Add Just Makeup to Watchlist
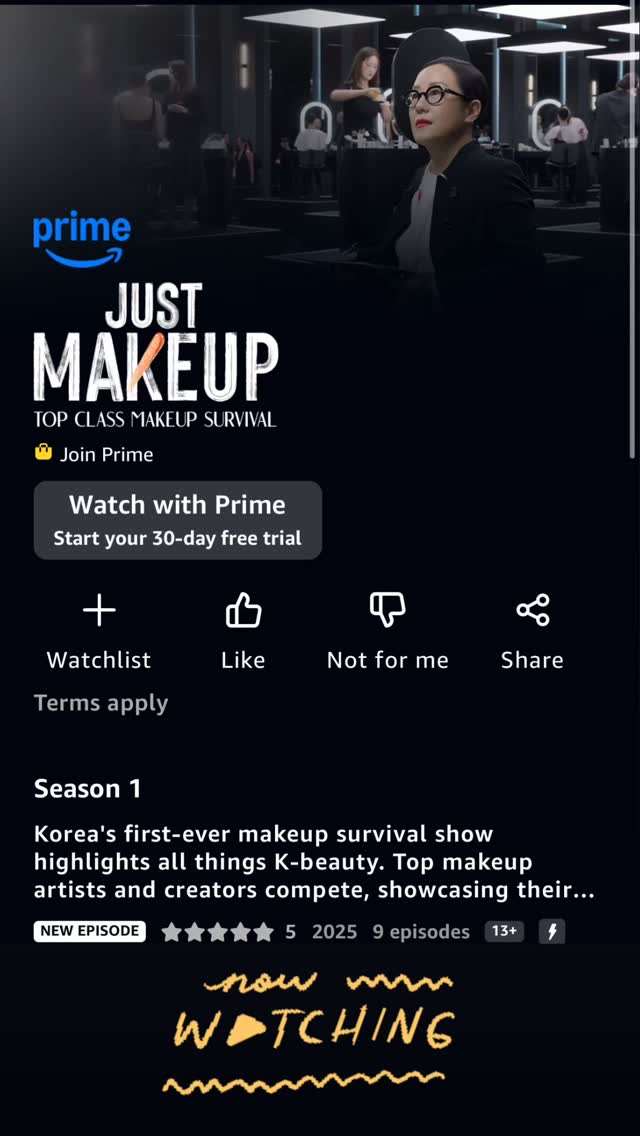This screenshot has width=640, height=1136. [x=99, y=631]
